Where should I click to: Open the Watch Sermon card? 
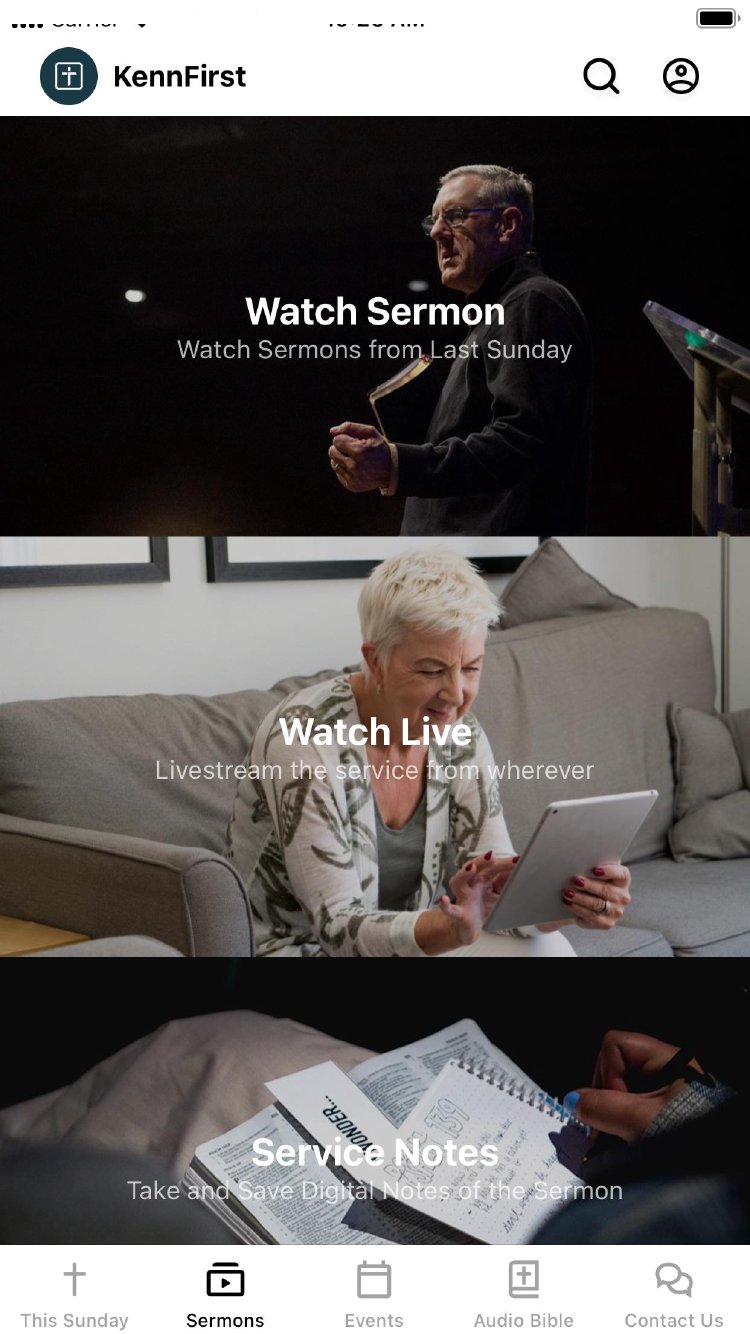point(375,326)
